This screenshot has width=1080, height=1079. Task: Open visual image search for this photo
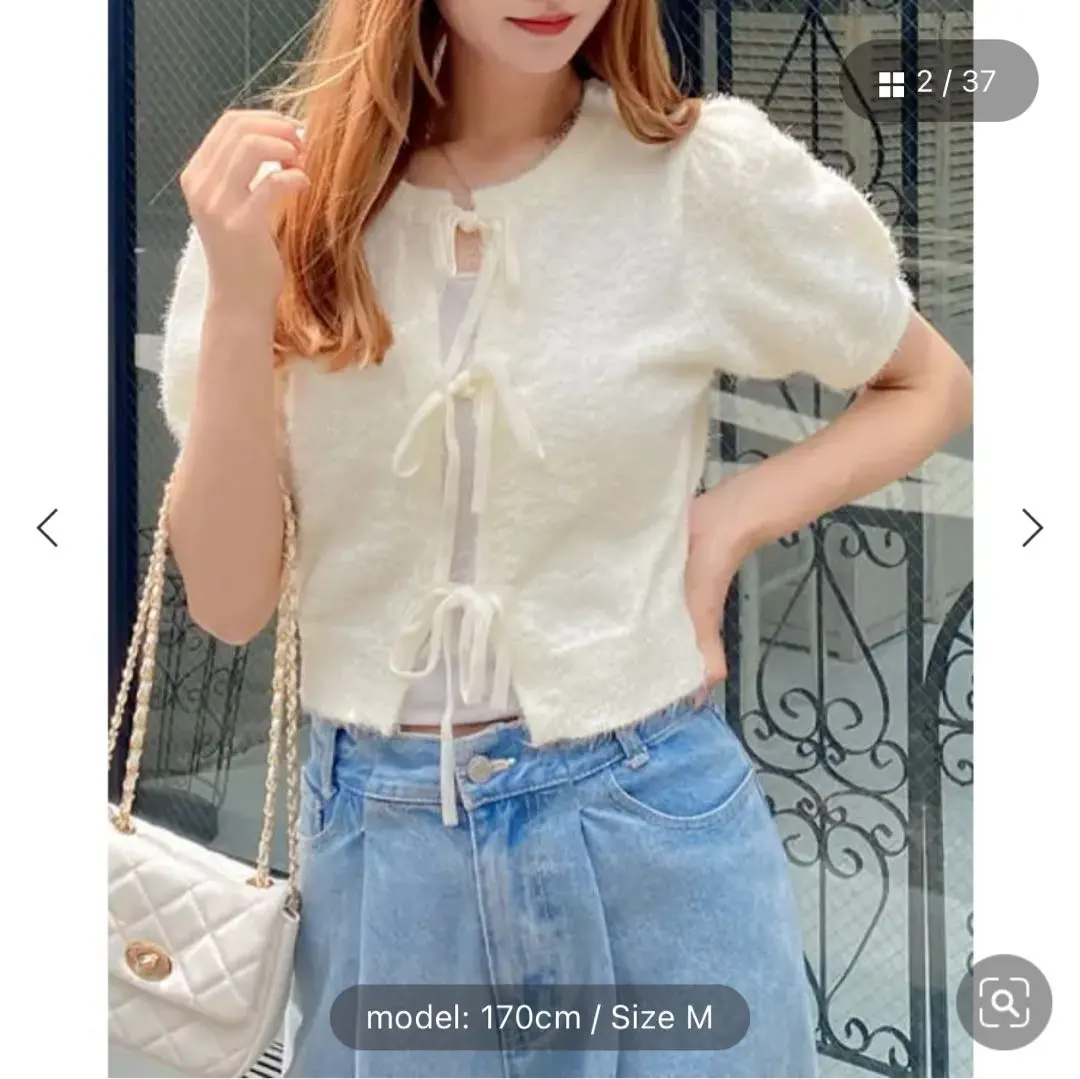[x=1003, y=1001]
